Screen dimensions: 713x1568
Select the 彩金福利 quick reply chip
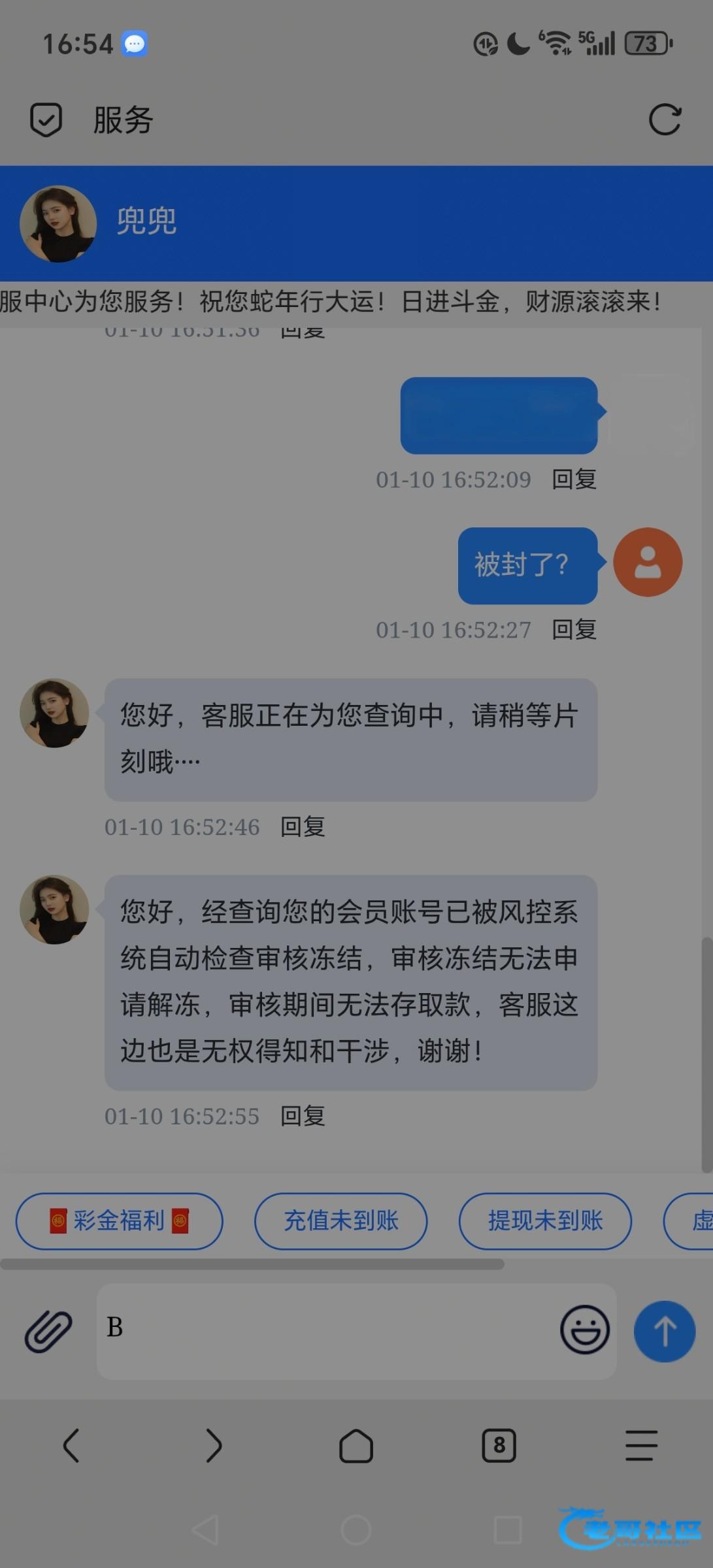pyautogui.click(x=119, y=1220)
